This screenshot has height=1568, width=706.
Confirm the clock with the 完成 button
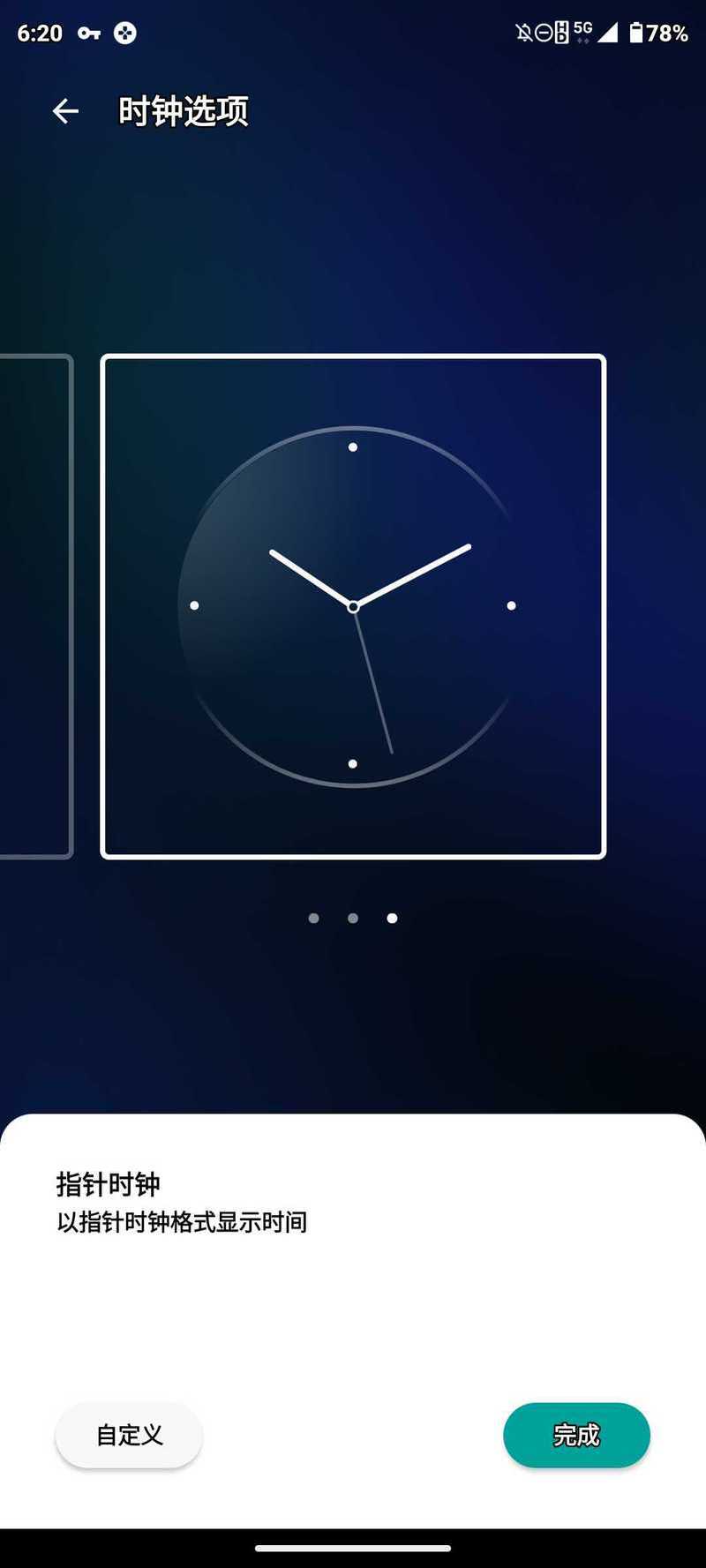tap(576, 1435)
